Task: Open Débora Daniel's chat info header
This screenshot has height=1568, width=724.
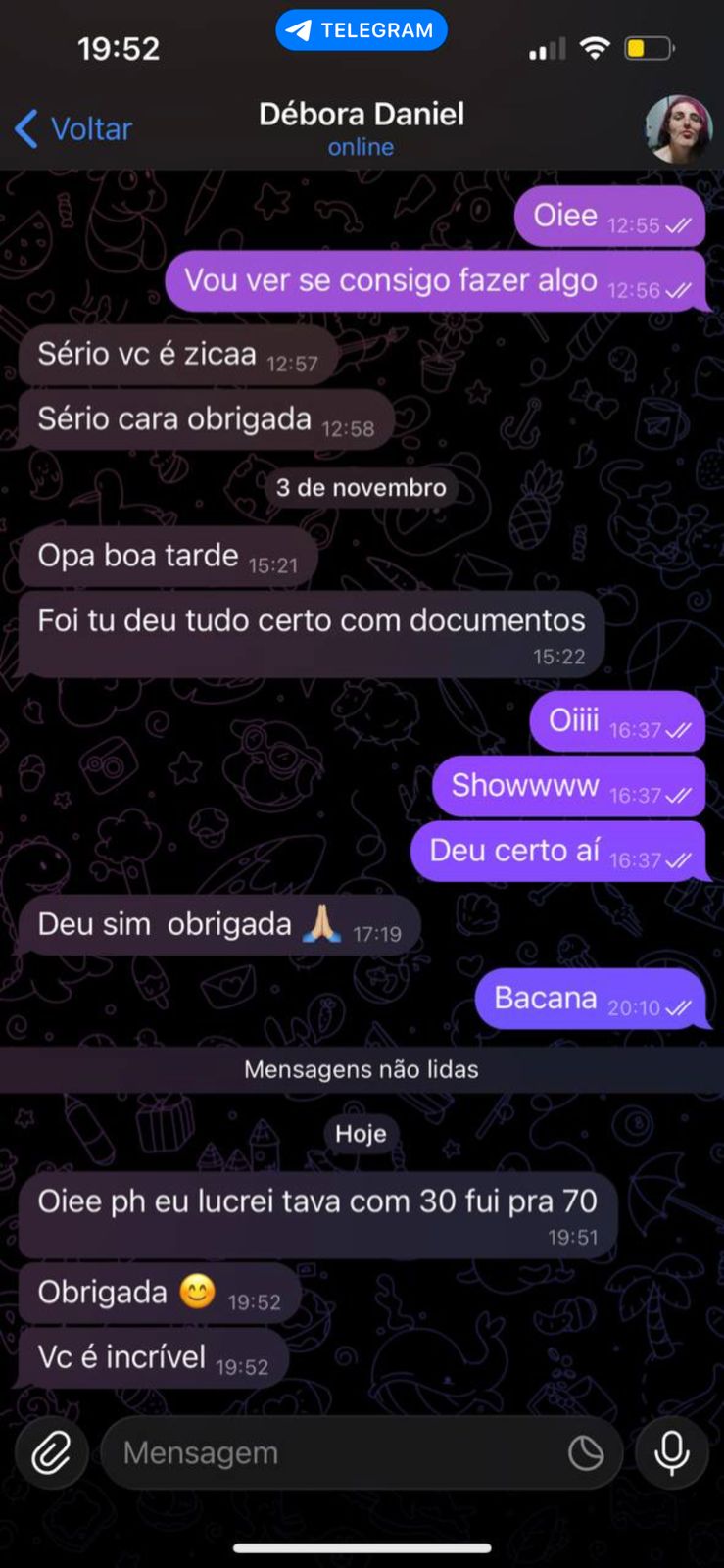Action: (x=361, y=128)
